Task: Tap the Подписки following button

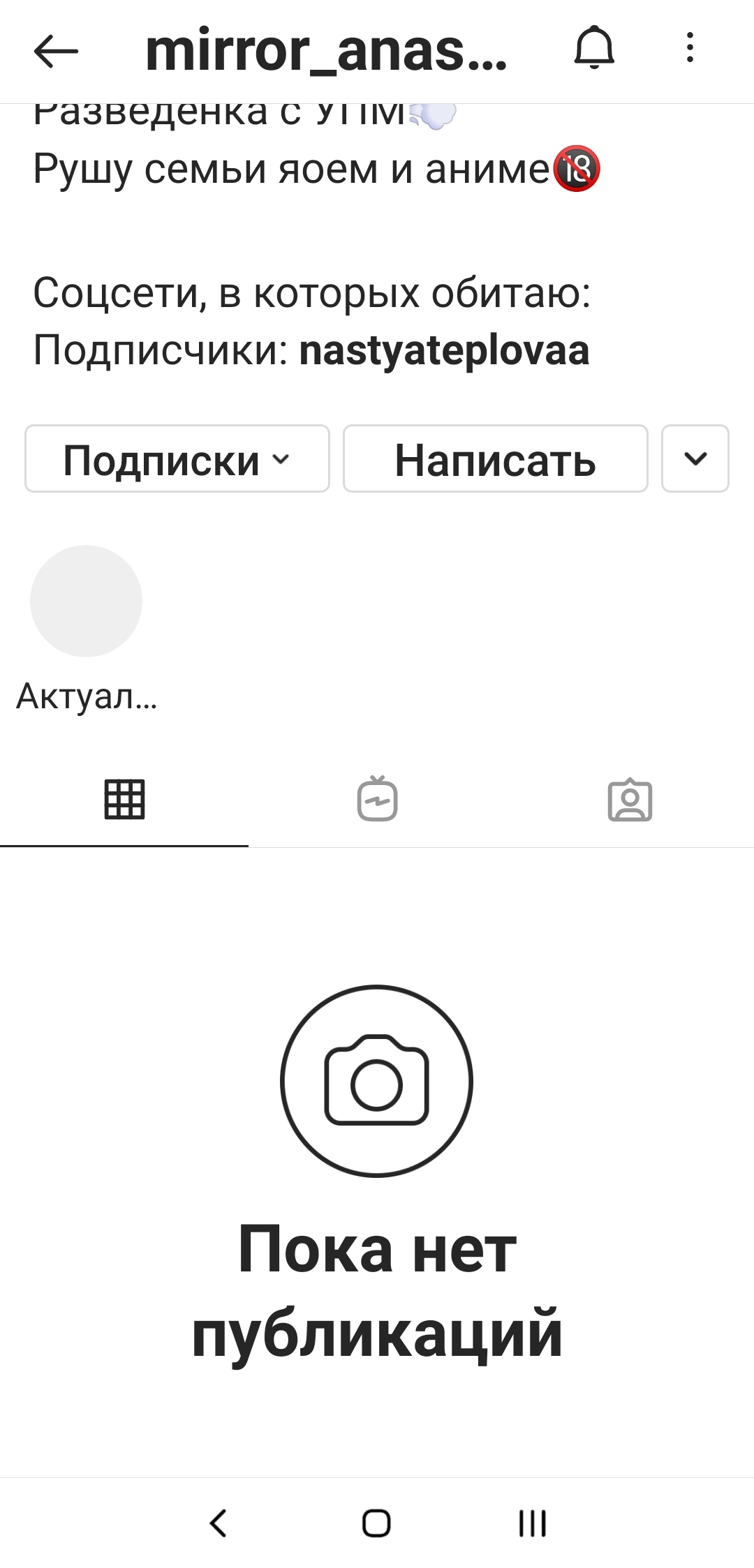Action: (177, 459)
